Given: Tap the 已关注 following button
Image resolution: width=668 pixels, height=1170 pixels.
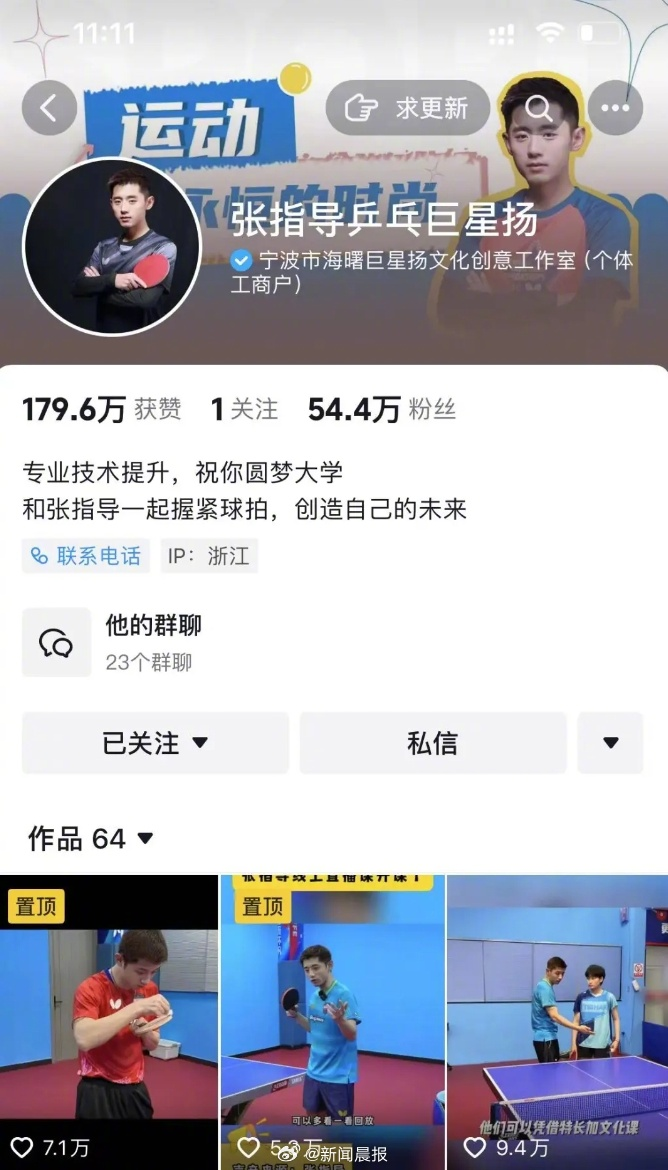Looking at the screenshot, I should coord(155,743).
